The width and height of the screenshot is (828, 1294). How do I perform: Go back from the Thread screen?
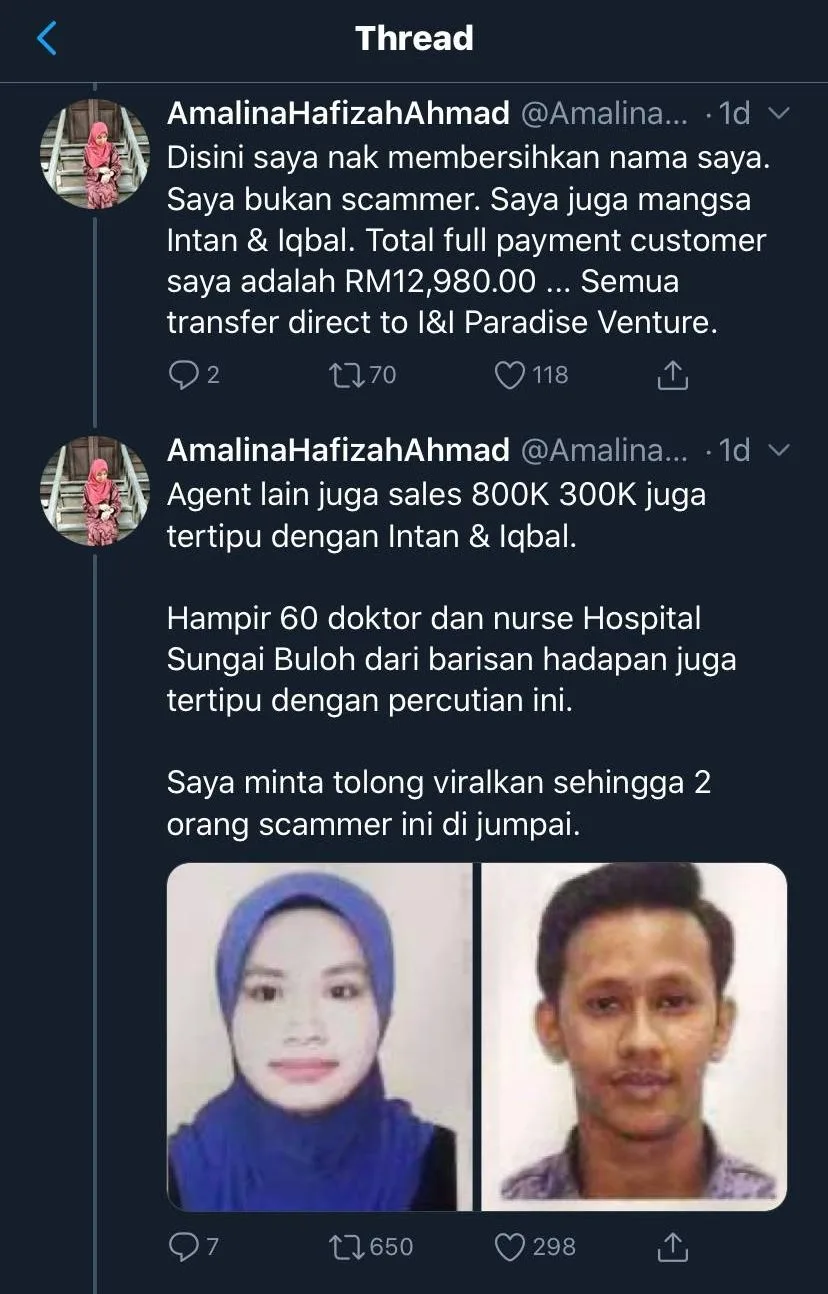coord(46,40)
